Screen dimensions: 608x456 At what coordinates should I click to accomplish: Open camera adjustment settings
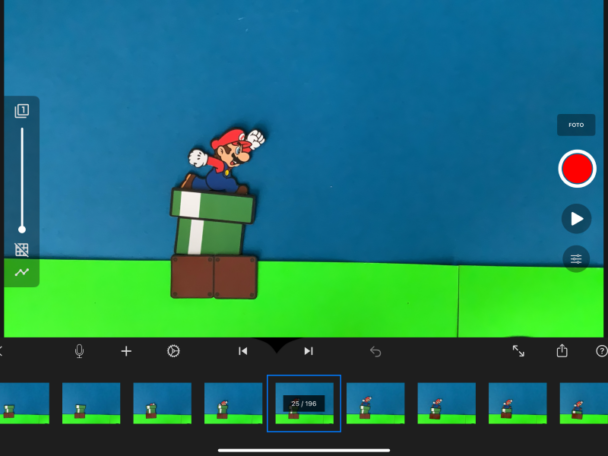point(576,259)
